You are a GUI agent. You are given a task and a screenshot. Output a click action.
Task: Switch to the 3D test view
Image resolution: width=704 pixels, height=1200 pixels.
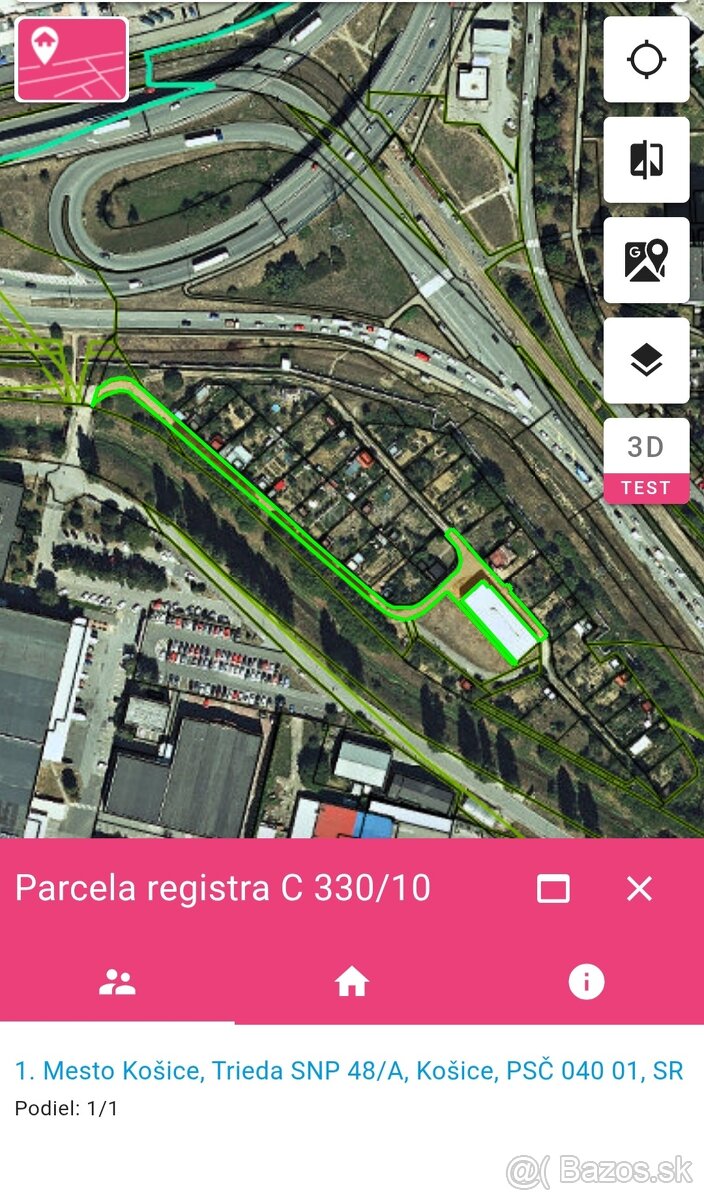tap(646, 460)
